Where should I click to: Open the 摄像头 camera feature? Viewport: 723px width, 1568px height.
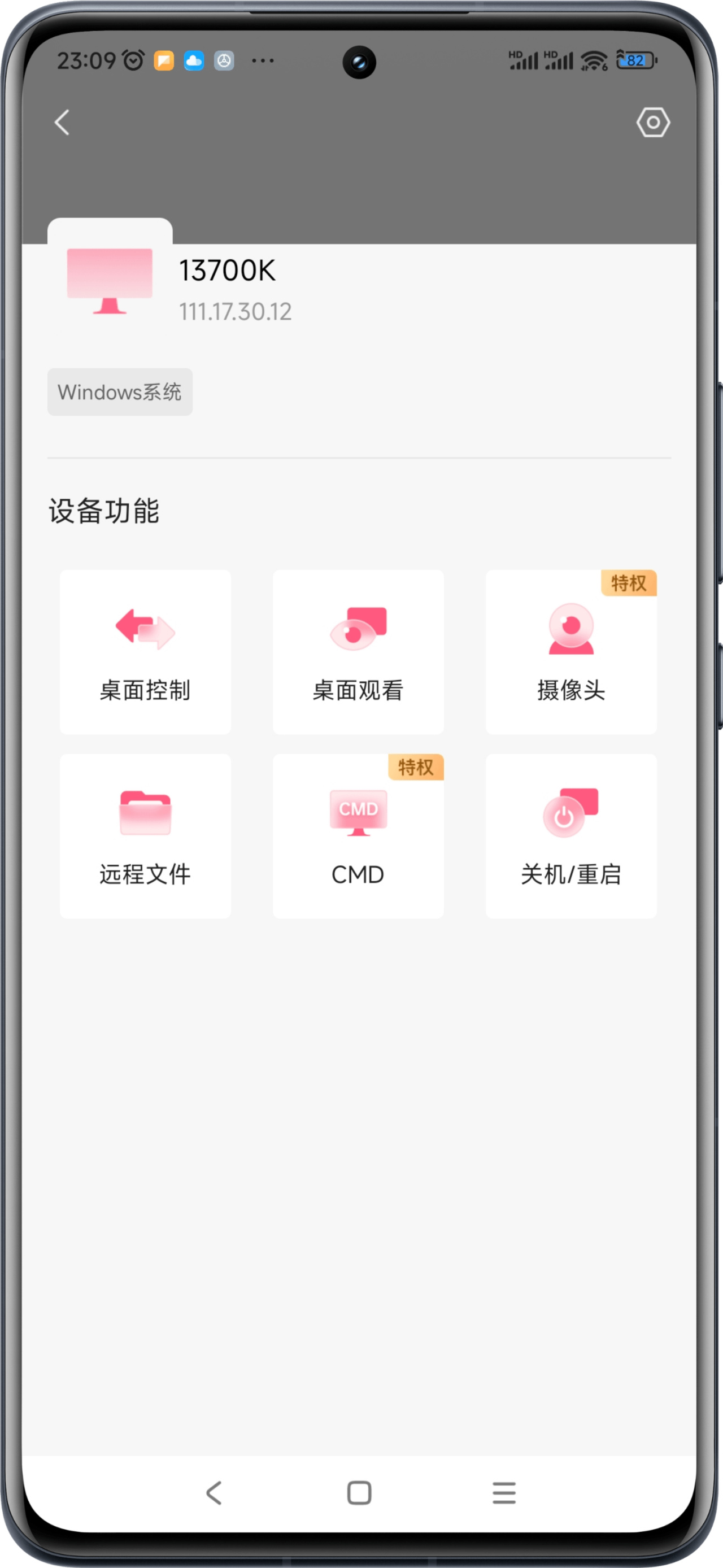pos(570,652)
